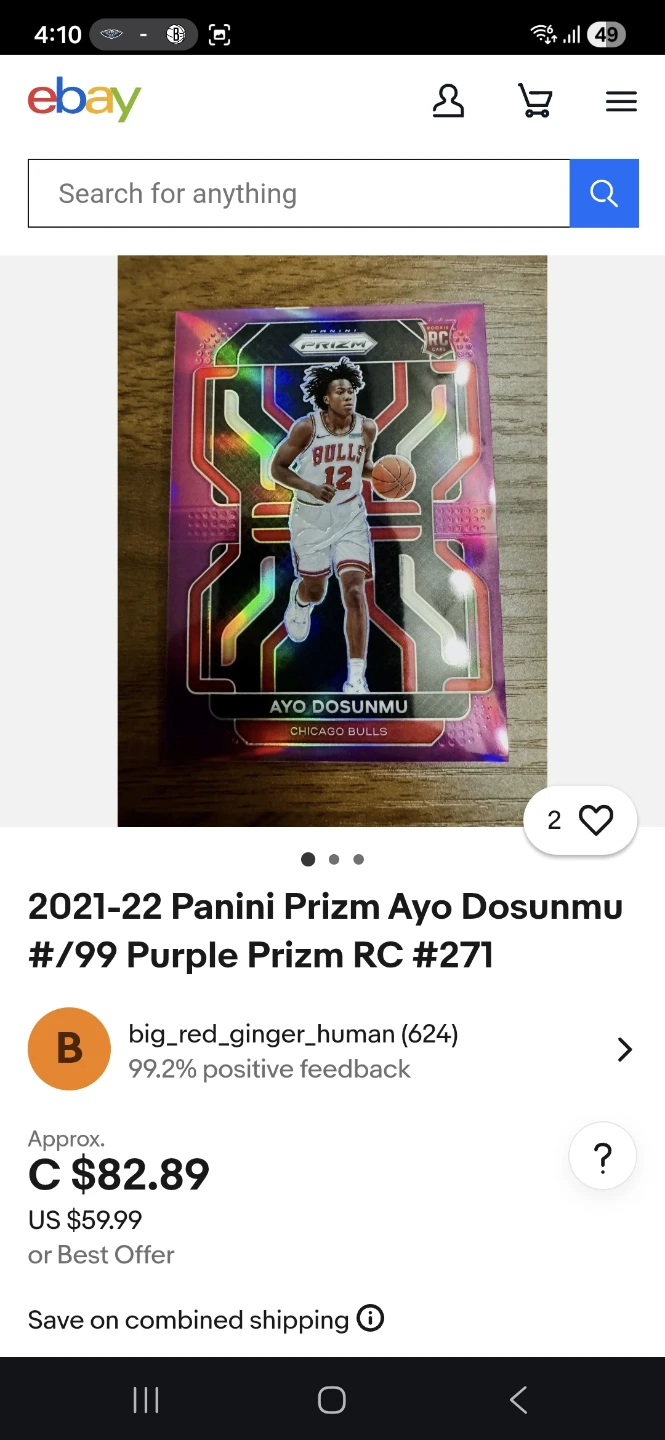Open the Ayo Dosunmu card photo
Screen dimensions: 665x1440
click(332, 540)
